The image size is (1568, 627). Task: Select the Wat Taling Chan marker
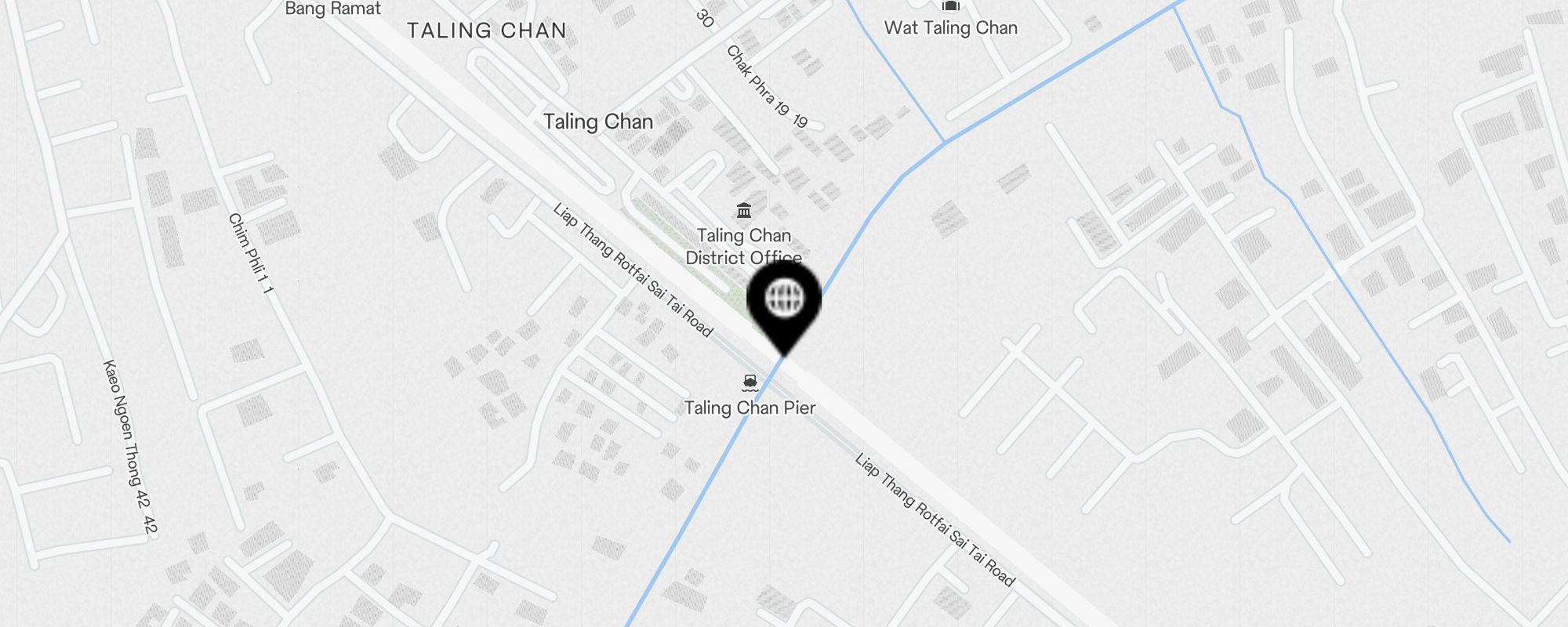point(950,6)
